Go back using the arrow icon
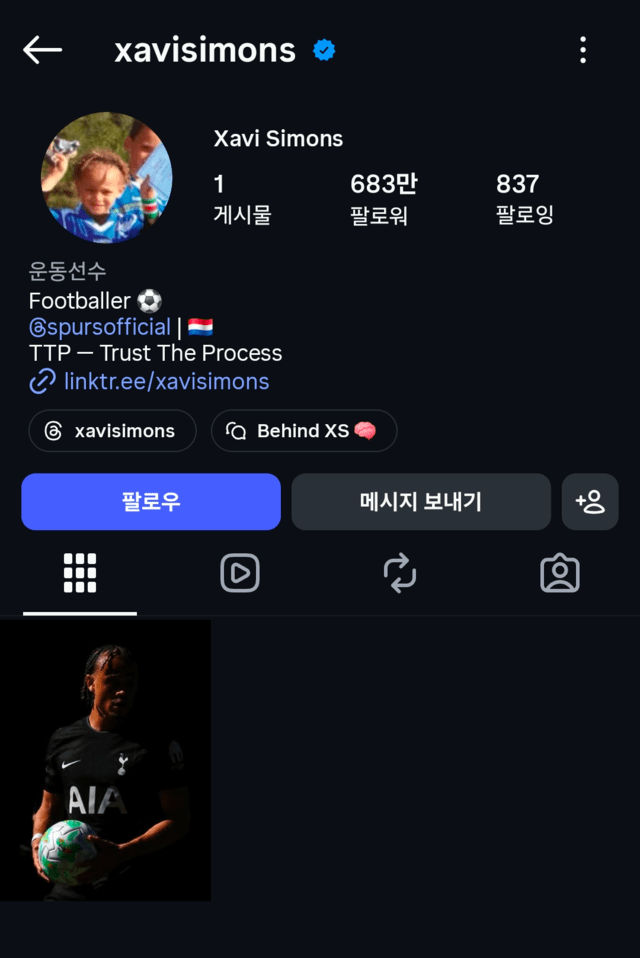This screenshot has height=958, width=640. click(42, 50)
